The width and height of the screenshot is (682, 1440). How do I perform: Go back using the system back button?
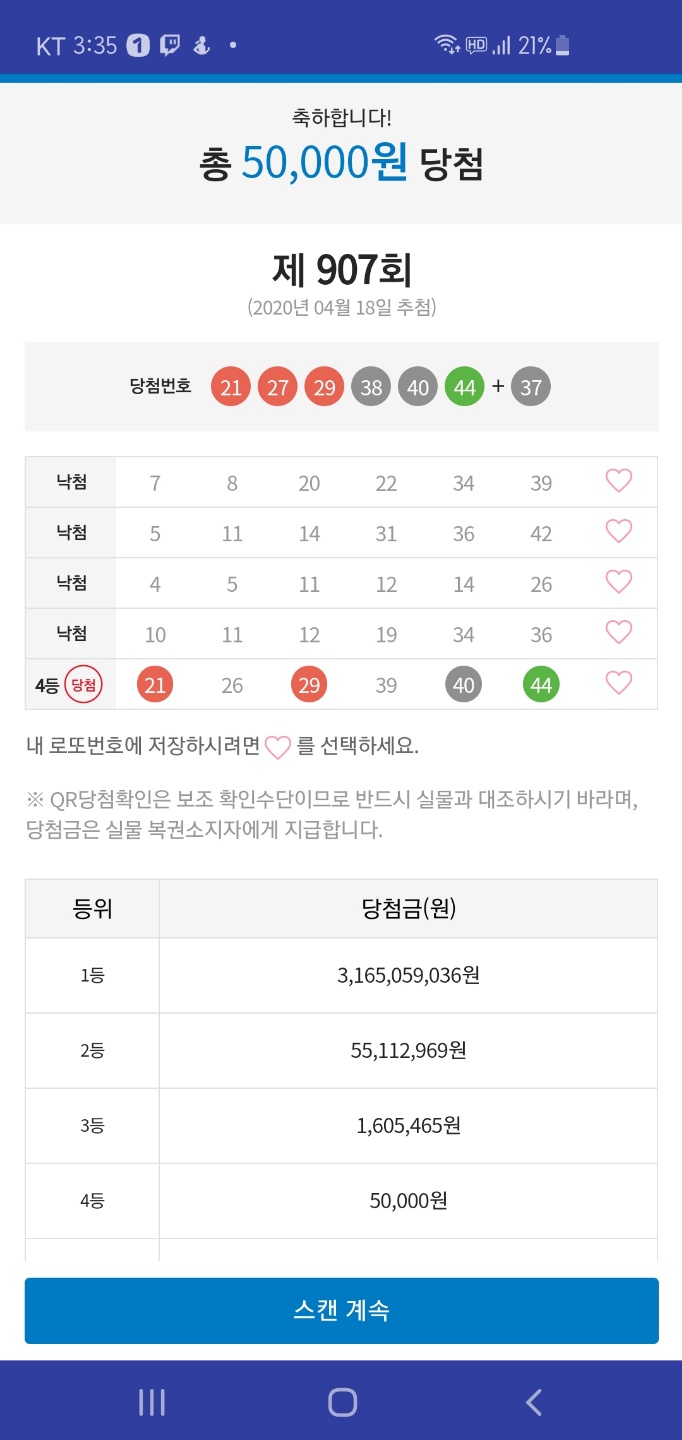pyautogui.click(x=533, y=1402)
